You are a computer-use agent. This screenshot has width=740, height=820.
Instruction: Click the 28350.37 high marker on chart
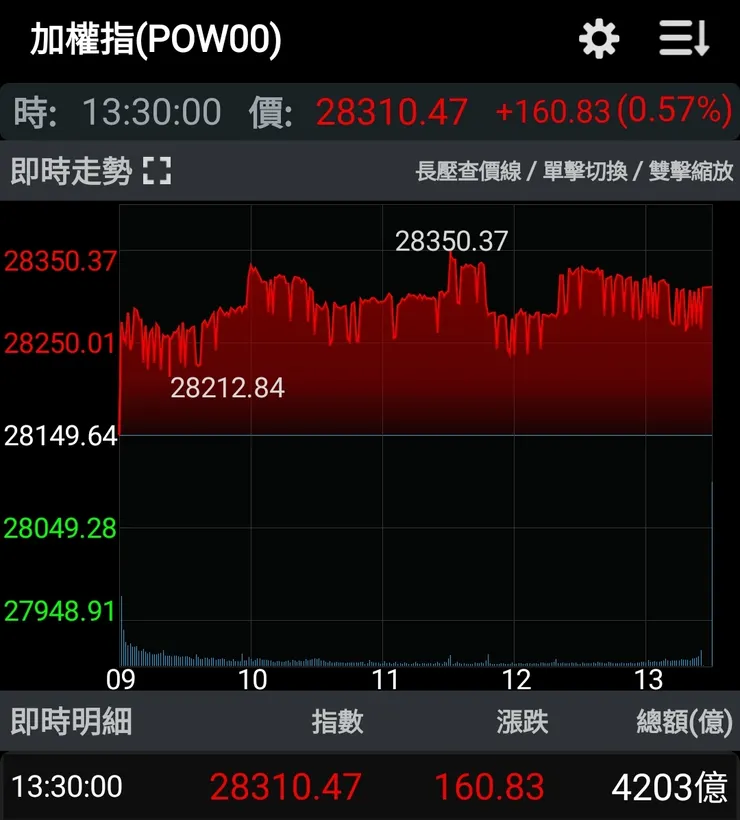click(450, 240)
